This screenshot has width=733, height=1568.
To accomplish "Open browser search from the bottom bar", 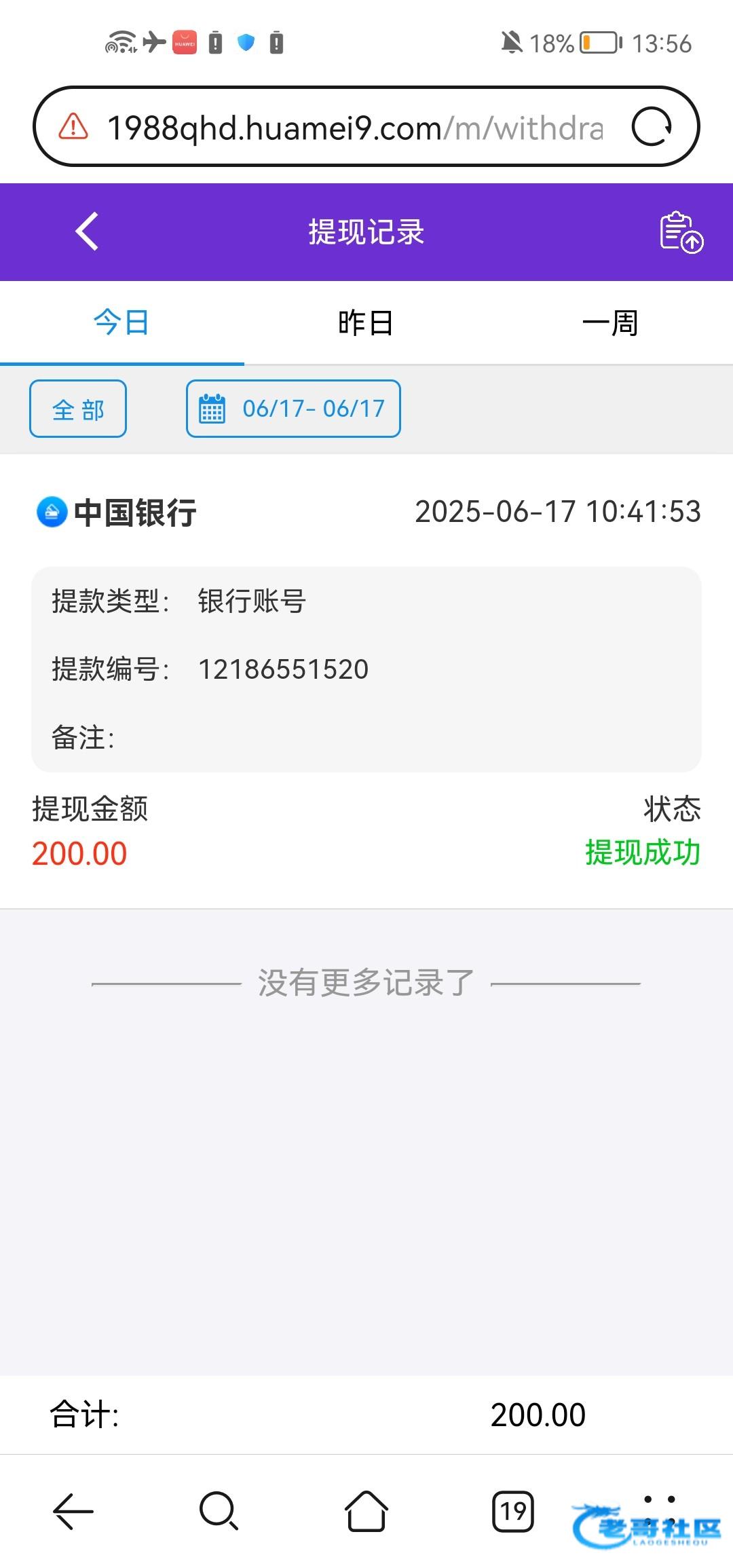I will point(219,1511).
